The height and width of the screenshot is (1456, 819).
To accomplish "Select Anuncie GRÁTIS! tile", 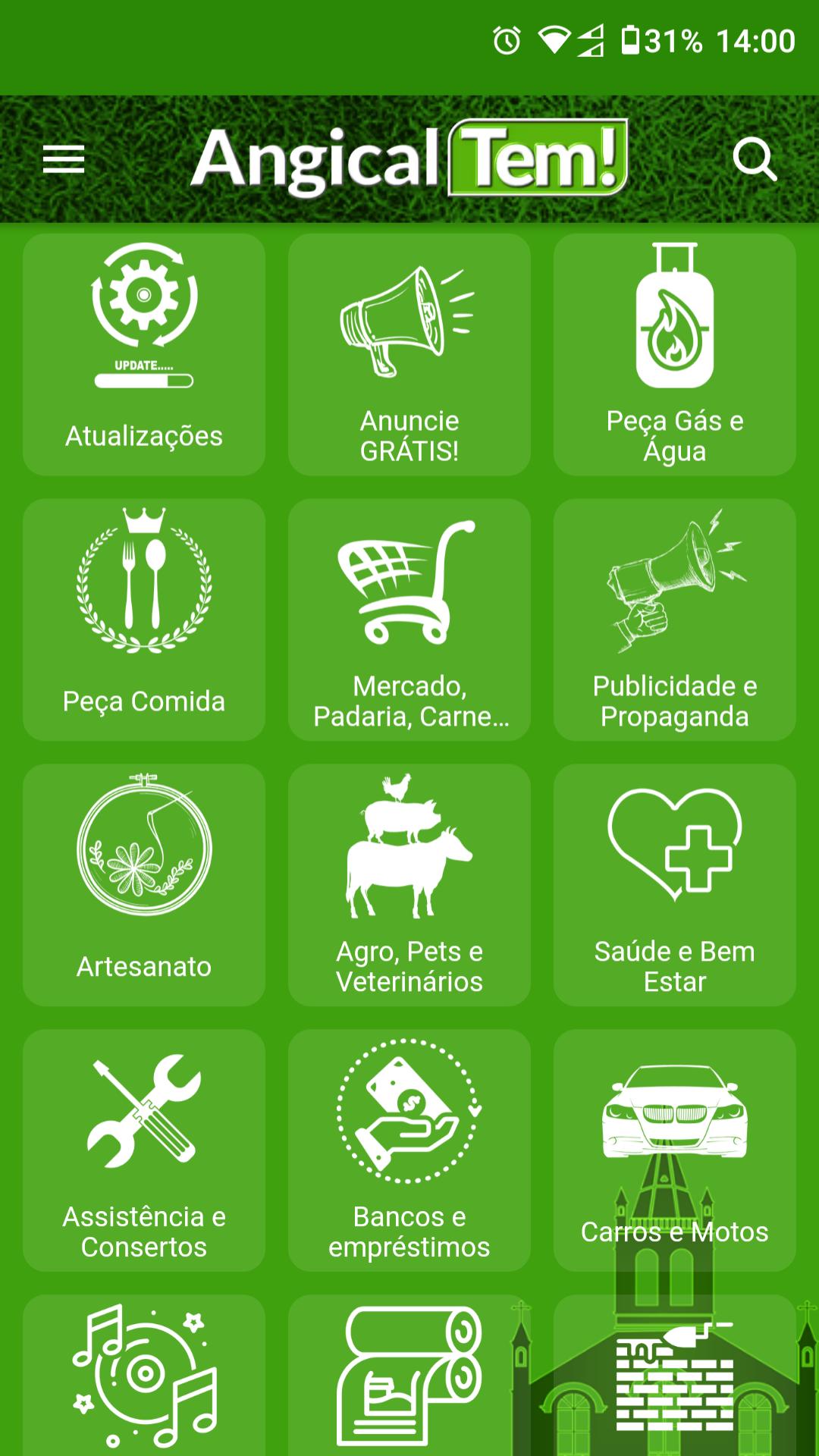I will click(409, 354).
